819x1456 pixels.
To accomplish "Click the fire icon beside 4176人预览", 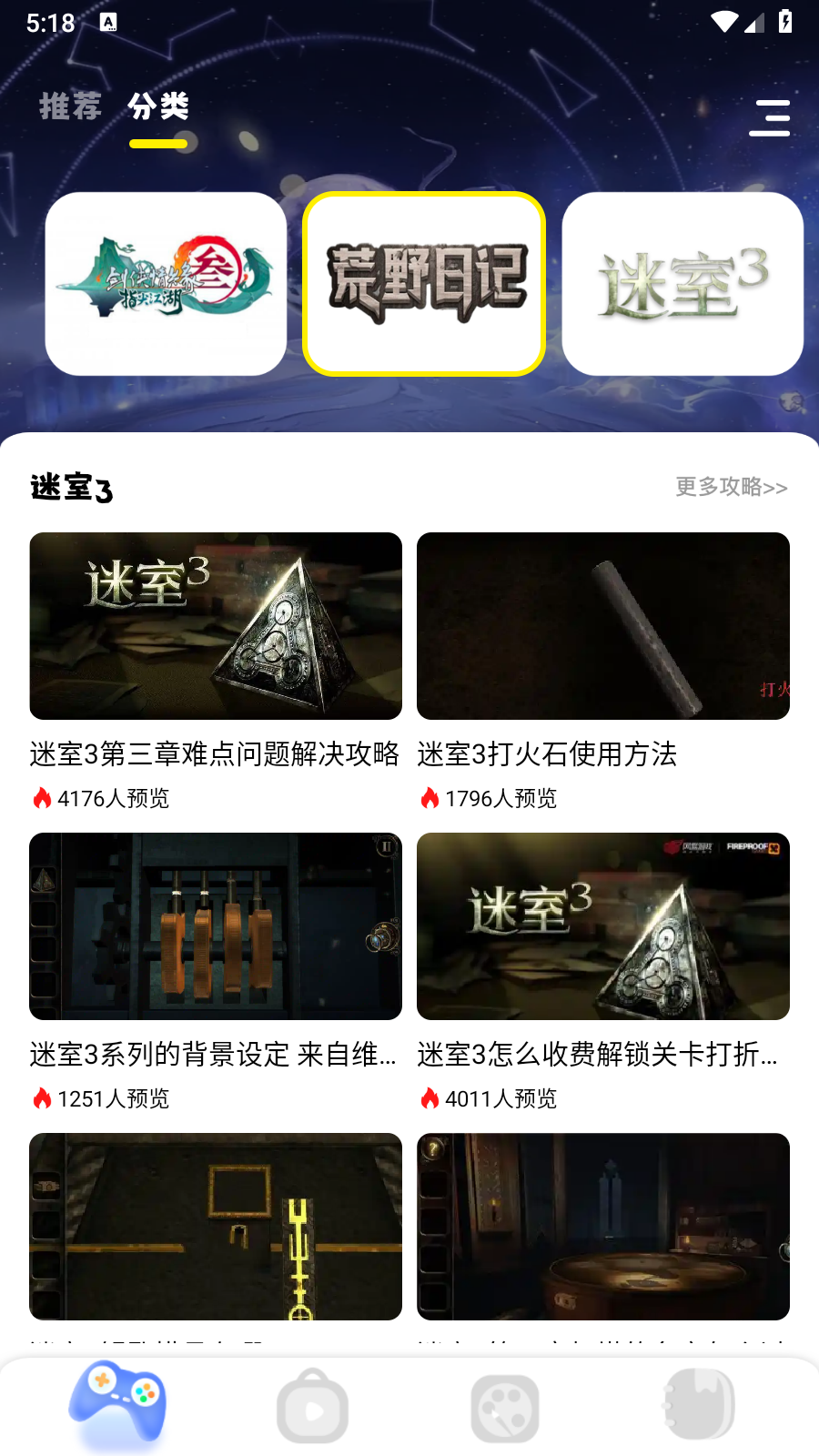I will pos(40,798).
